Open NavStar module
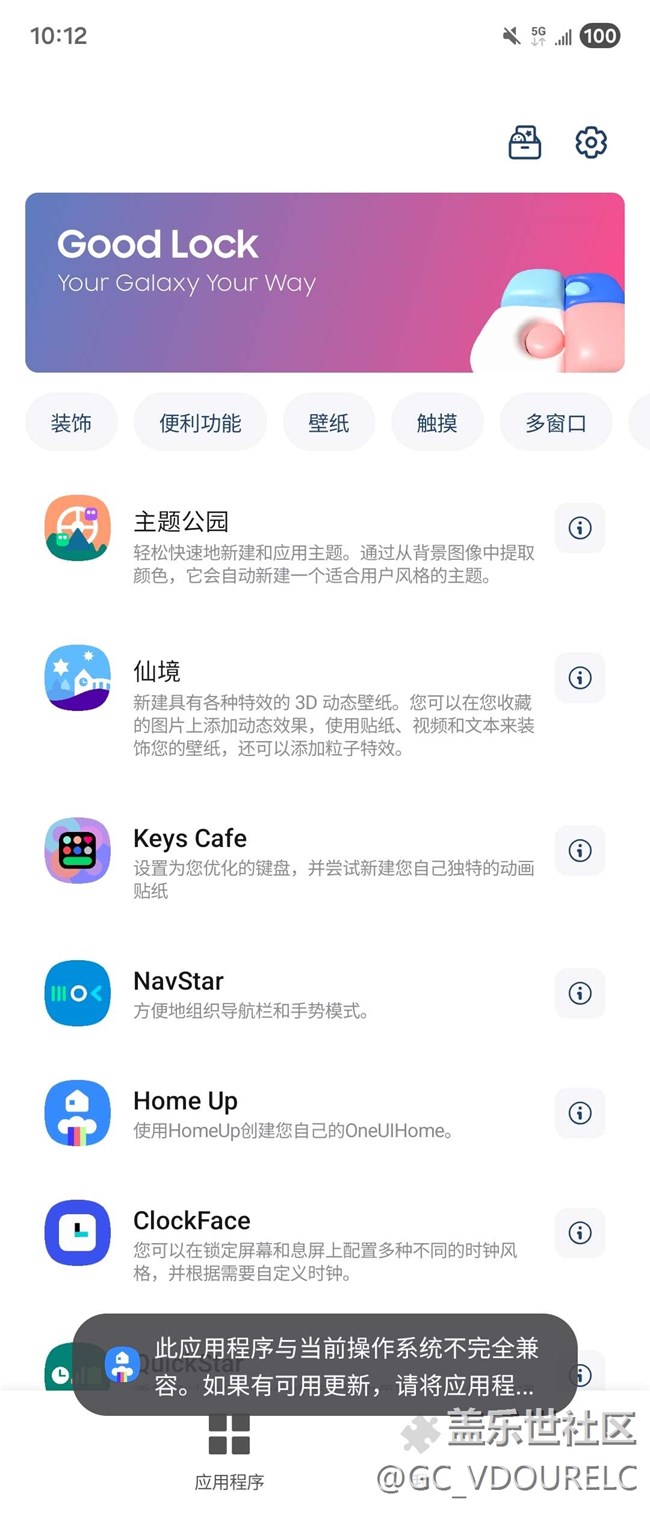Viewport: 650px width, 1517px height. (x=290, y=993)
